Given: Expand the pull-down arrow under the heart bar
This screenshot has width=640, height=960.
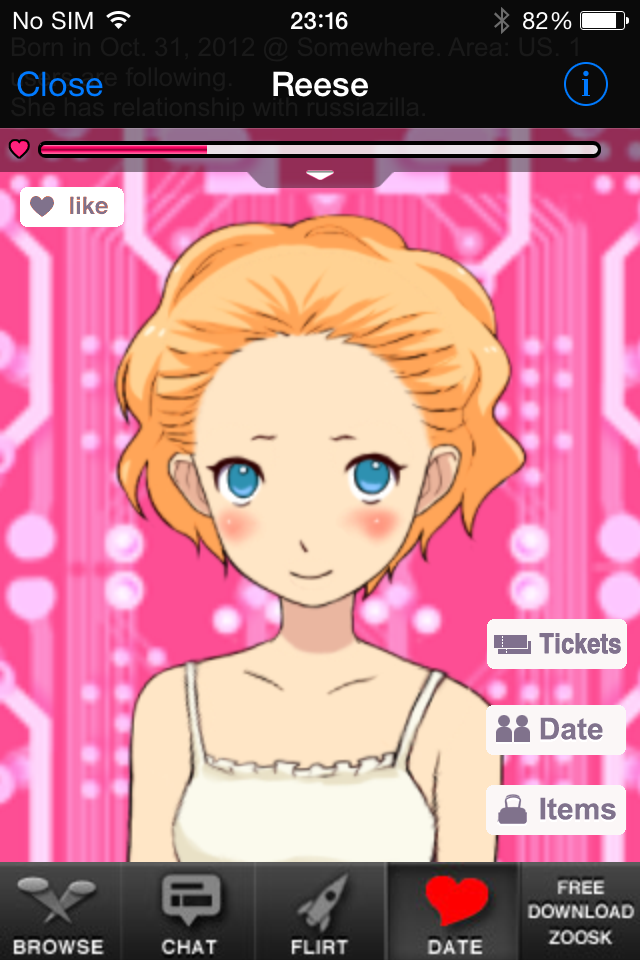Looking at the screenshot, I should pos(320,176).
